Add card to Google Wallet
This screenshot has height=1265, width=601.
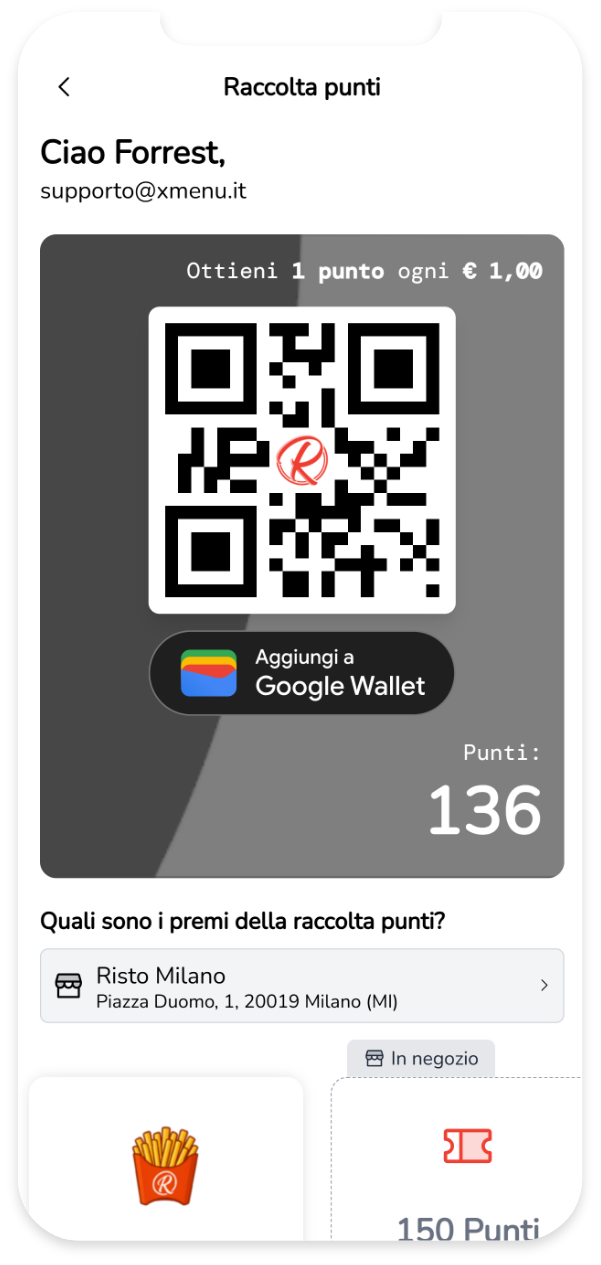click(x=302, y=673)
